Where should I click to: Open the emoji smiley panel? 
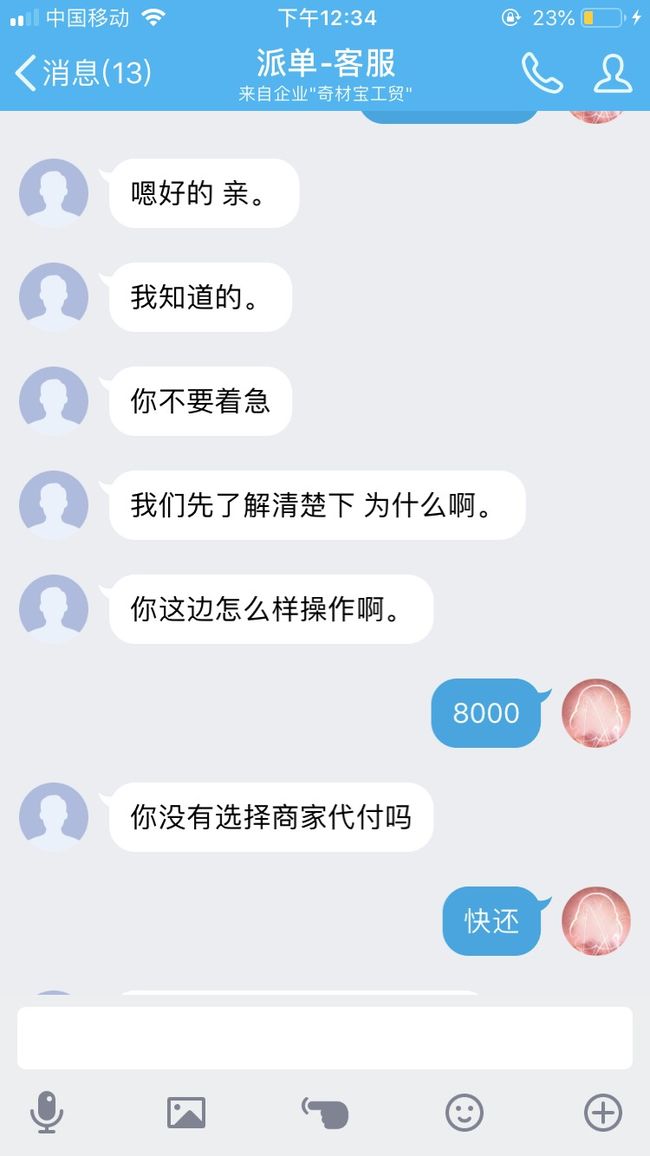coord(464,1113)
